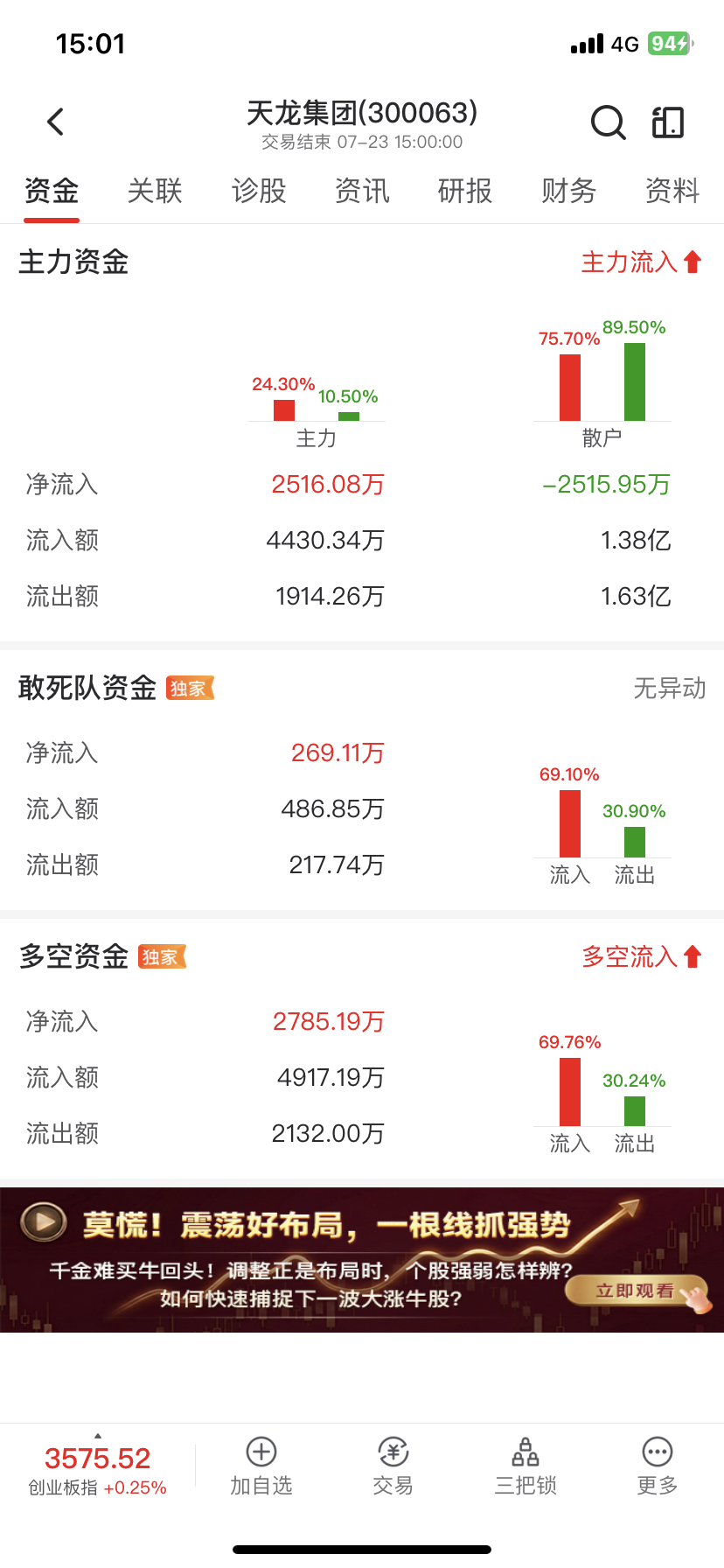Open the 更多 menu
The height and width of the screenshot is (1568, 724).
[x=658, y=1466]
